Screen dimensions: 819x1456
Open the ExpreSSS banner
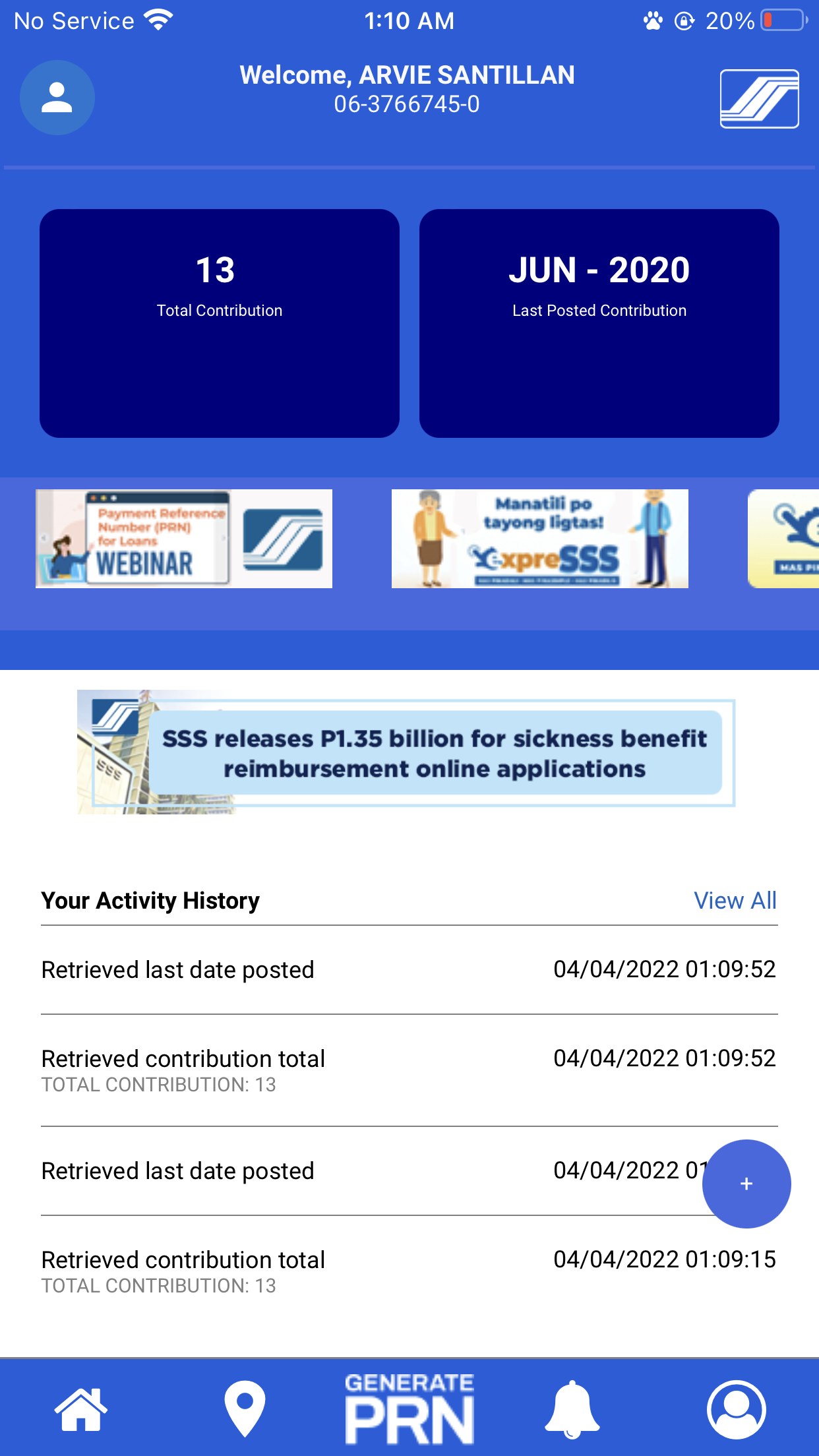(539, 539)
